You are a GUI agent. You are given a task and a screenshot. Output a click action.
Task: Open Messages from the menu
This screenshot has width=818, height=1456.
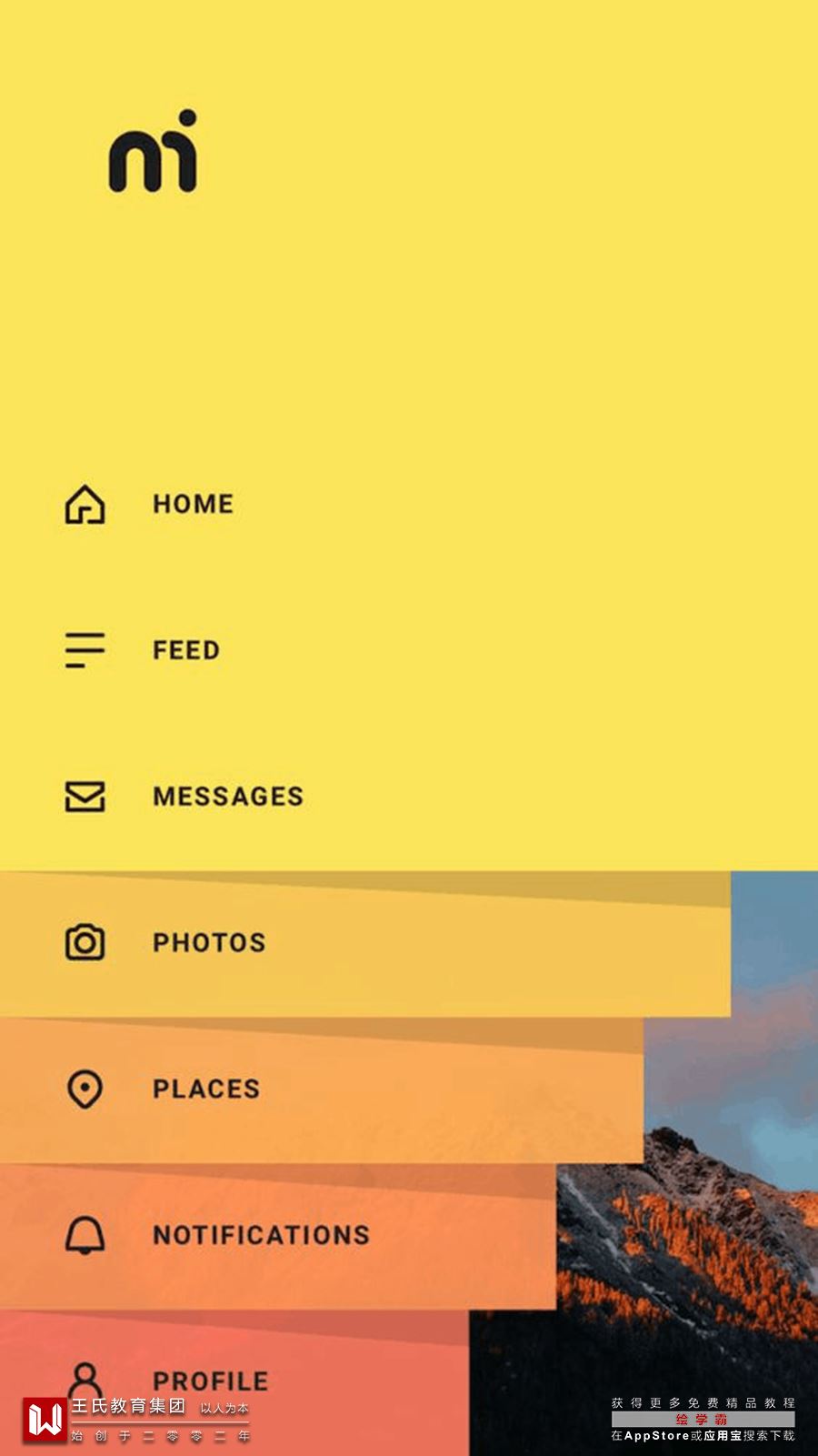click(x=227, y=797)
